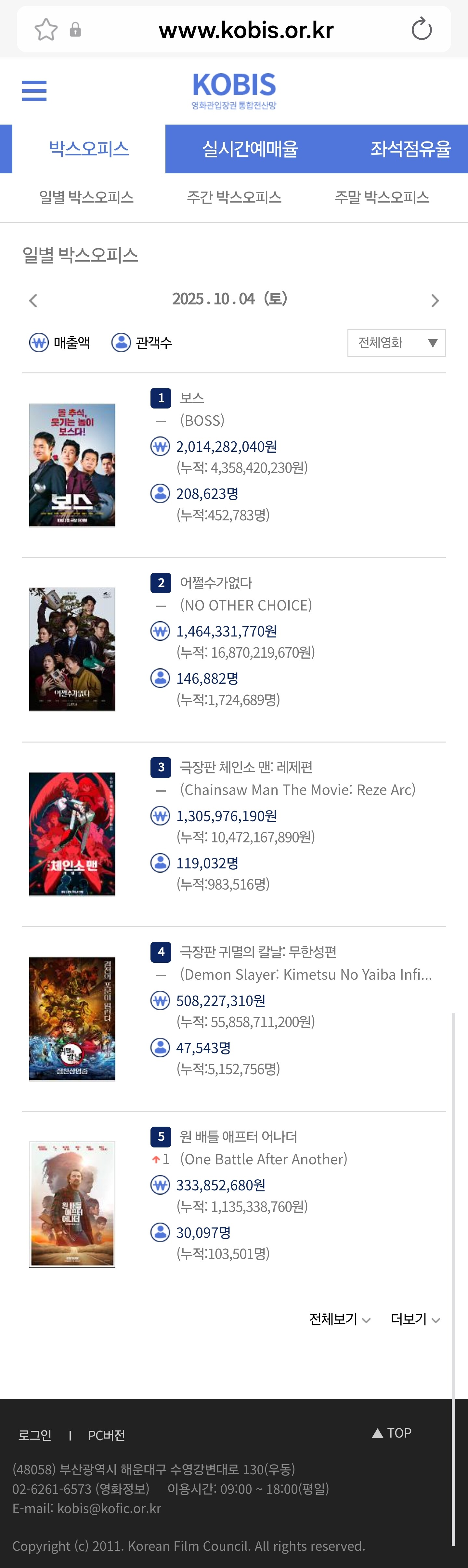Open 주간 박스오피스 sub-tab

click(234, 197)
